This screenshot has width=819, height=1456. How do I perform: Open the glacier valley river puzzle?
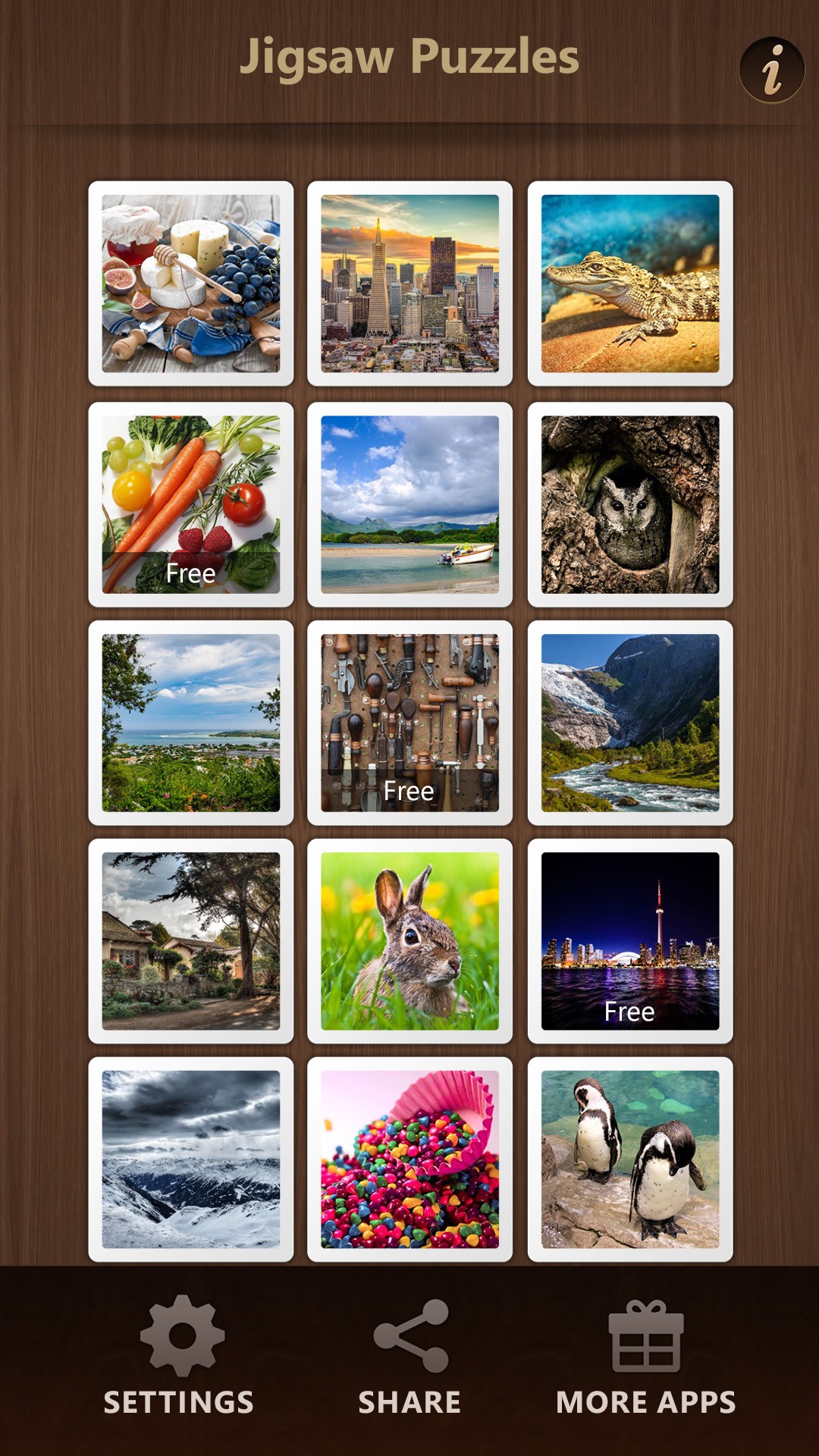pyautogui.click(x=630, y=723)
